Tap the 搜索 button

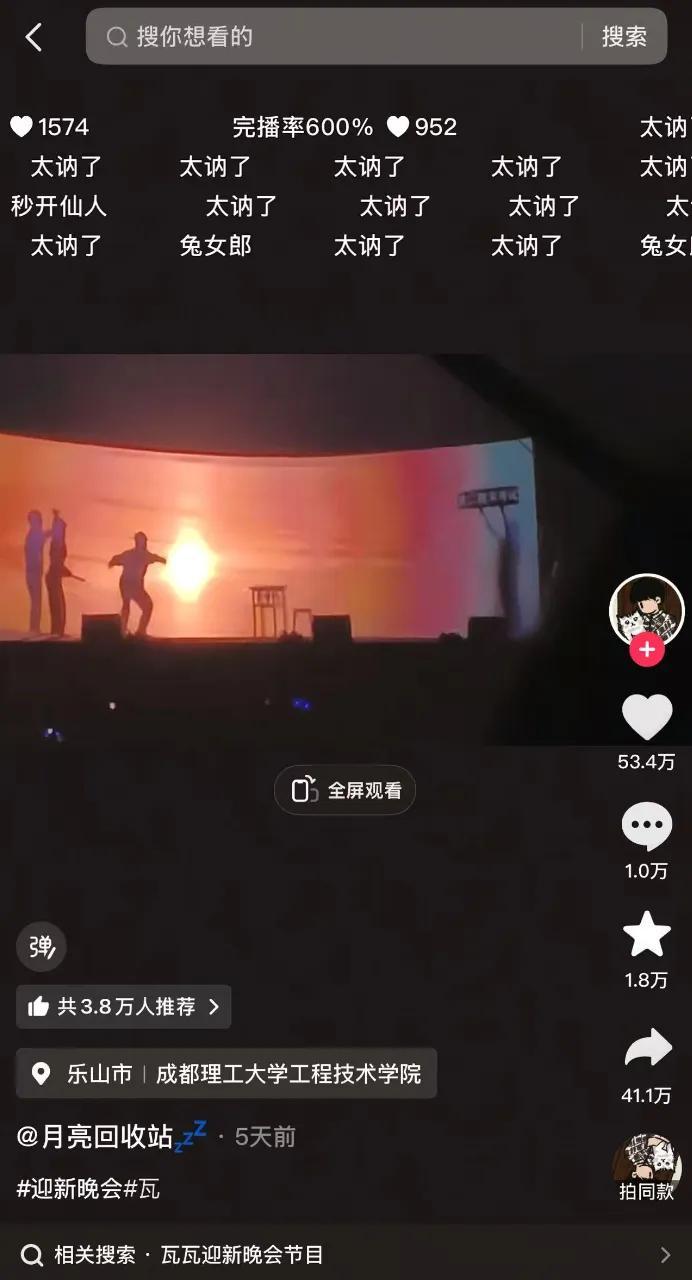pyautogui.click(x=624, y=37)
